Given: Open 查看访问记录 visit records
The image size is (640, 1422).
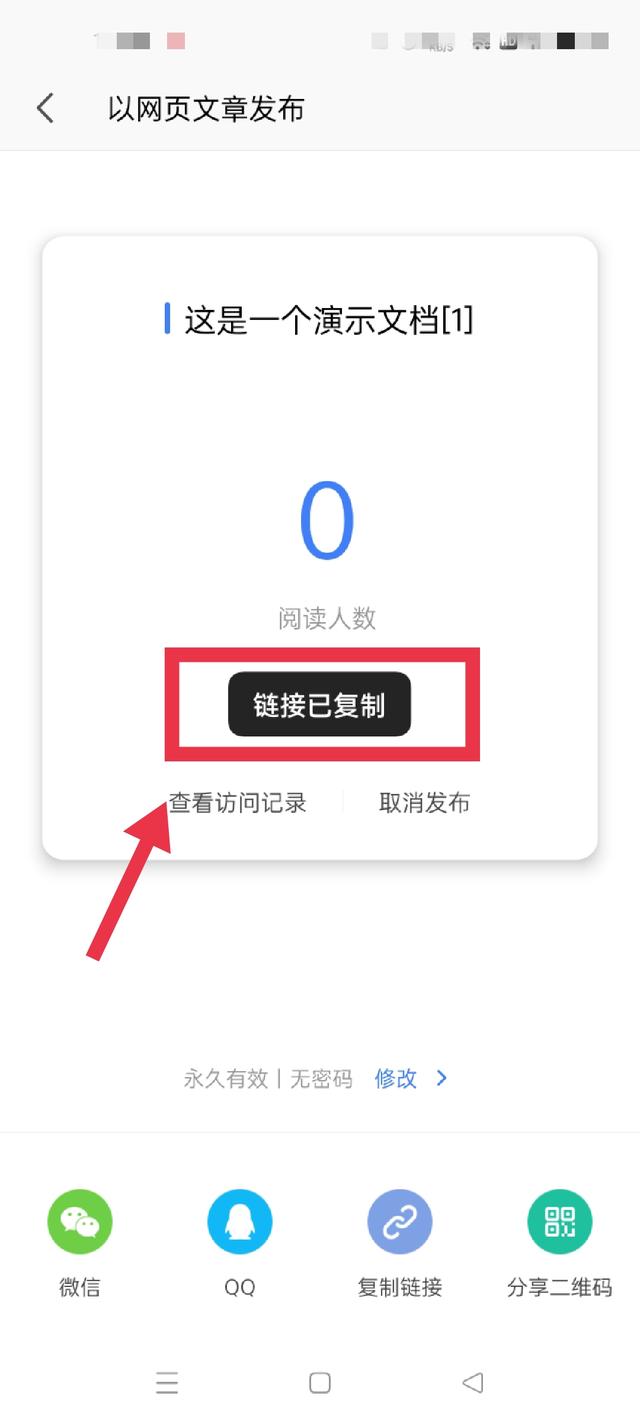Looking at the screenshot, I should (237, 802).
